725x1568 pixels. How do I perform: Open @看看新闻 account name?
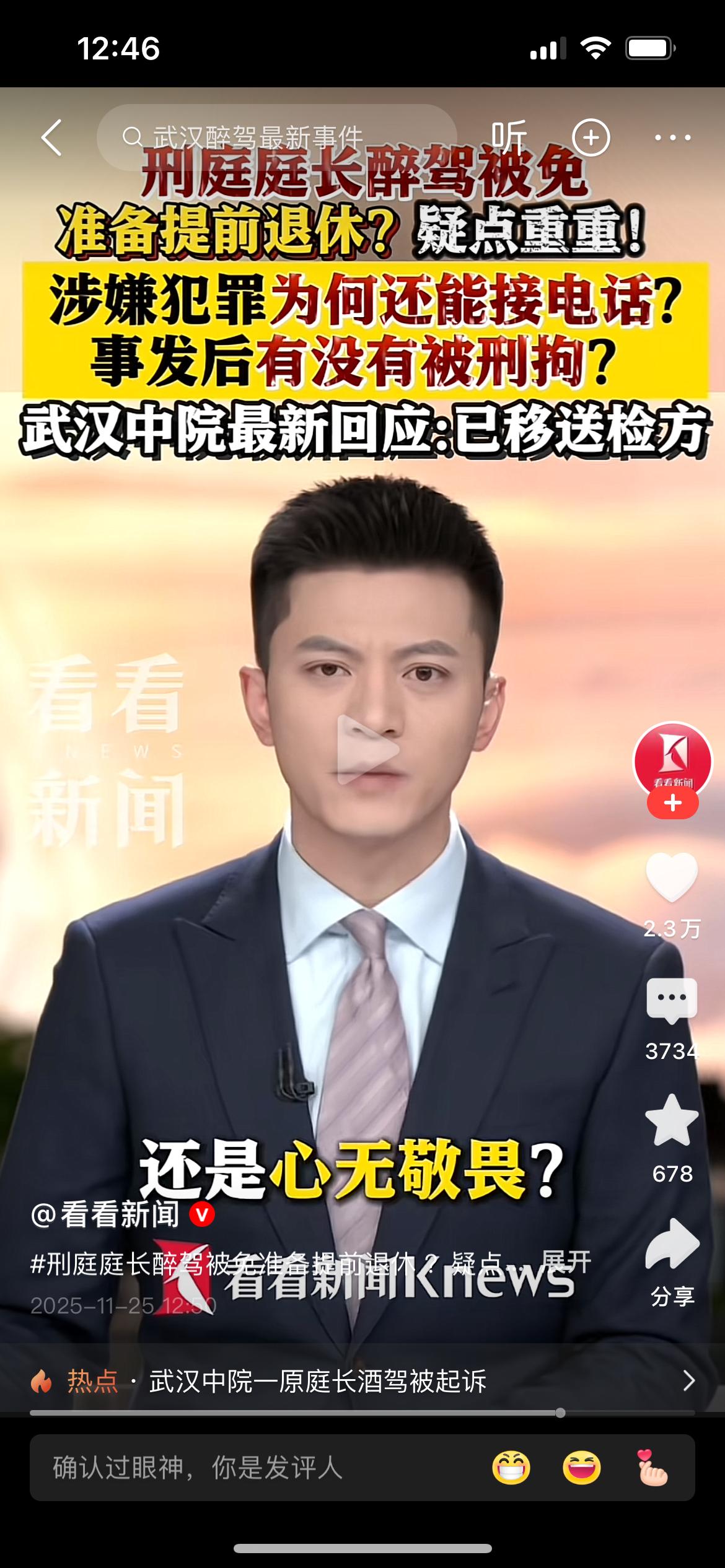pos(105,1214)
